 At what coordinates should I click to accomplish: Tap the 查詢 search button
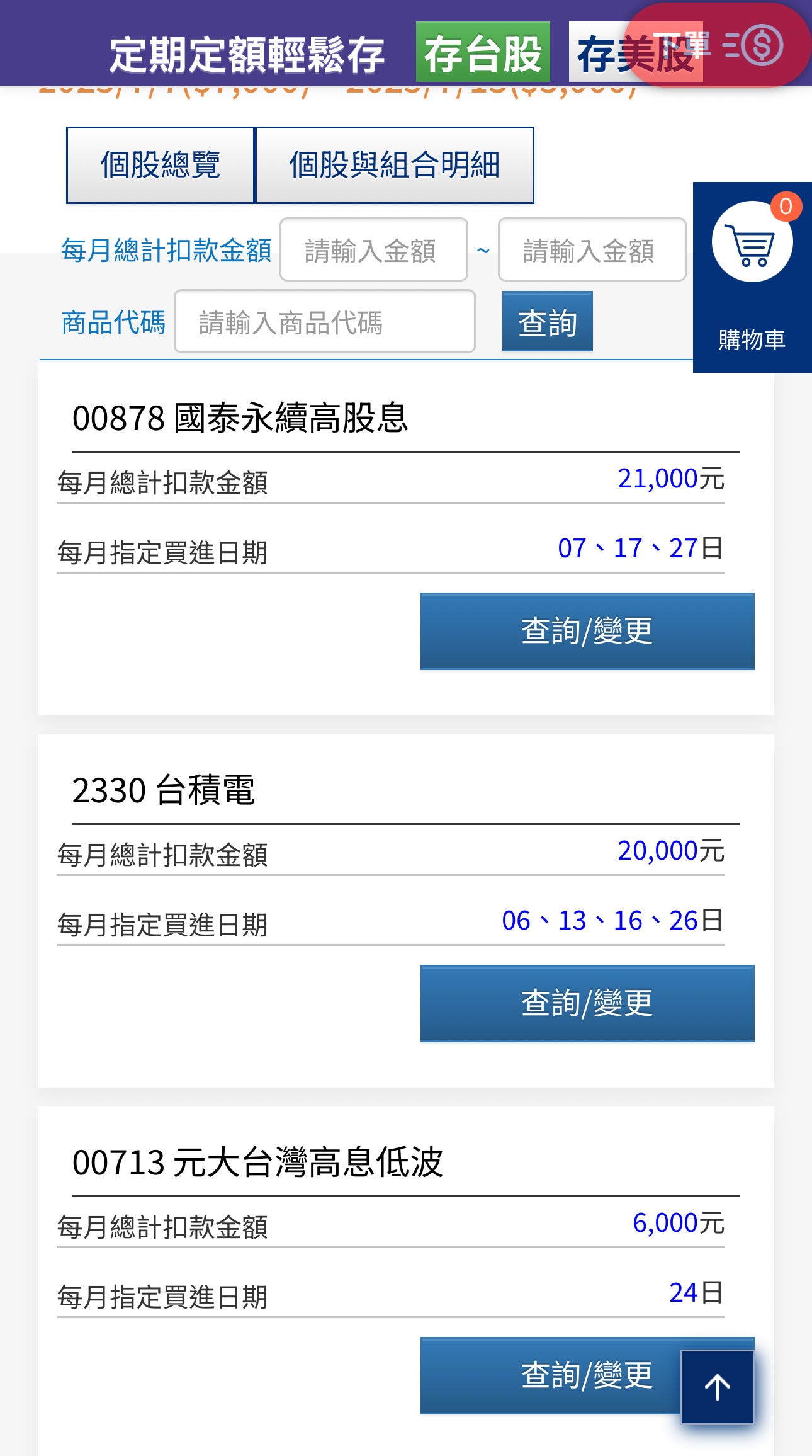click(547, 321)
